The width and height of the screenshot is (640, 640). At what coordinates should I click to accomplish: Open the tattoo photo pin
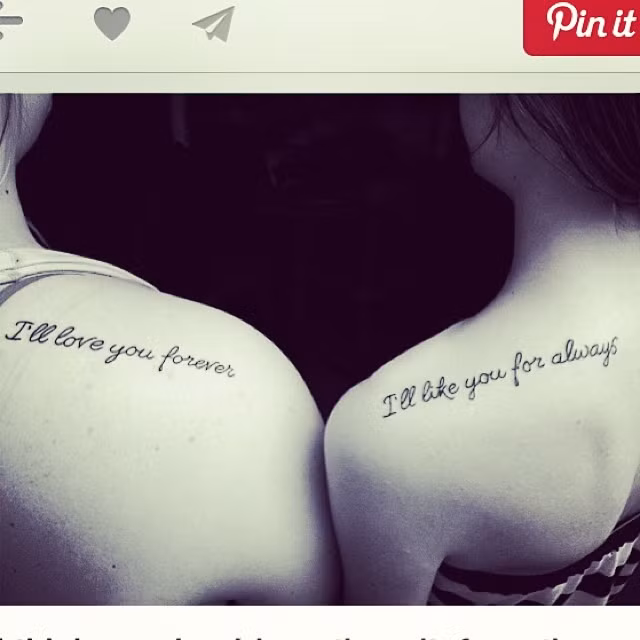320,350
